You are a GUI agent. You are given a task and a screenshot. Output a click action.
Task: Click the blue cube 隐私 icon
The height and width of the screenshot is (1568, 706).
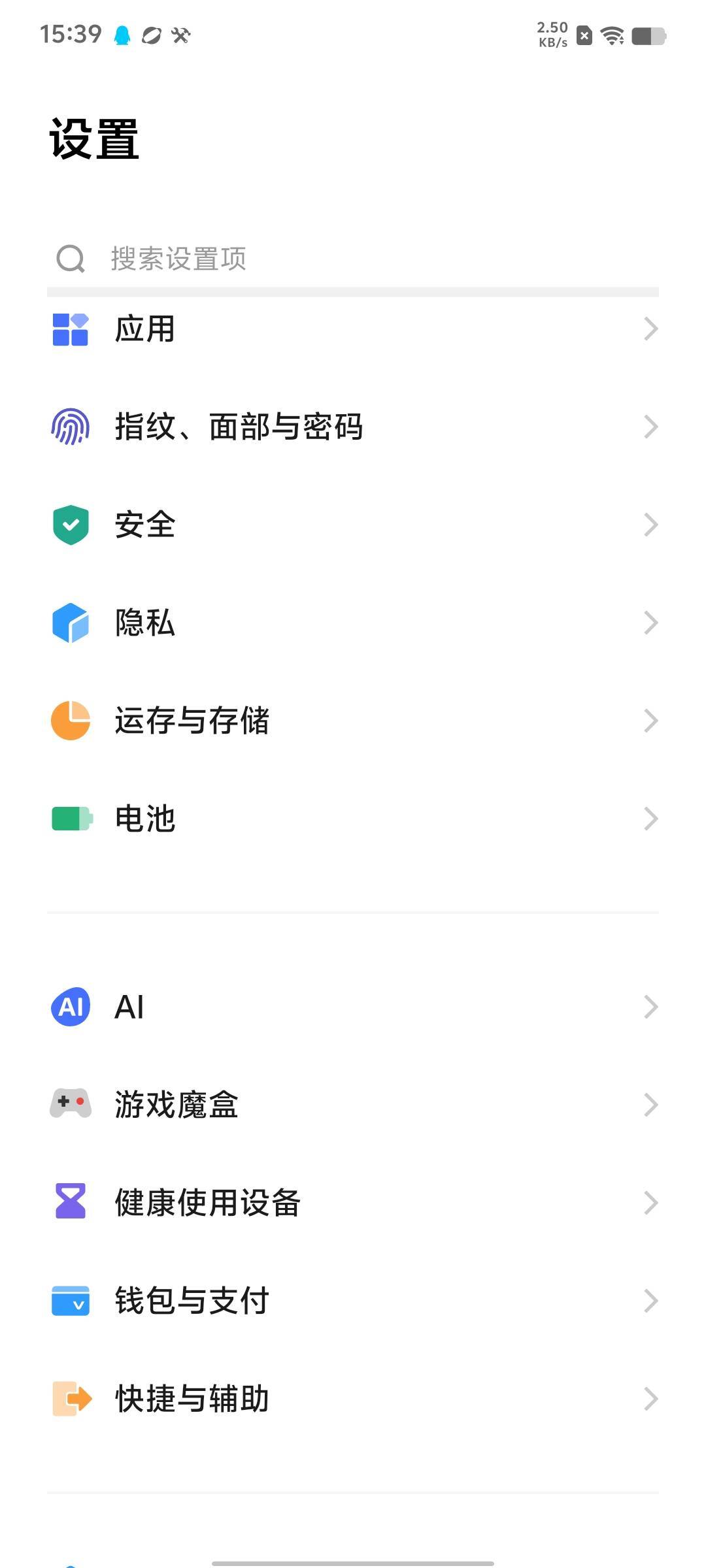pos(71,623)
